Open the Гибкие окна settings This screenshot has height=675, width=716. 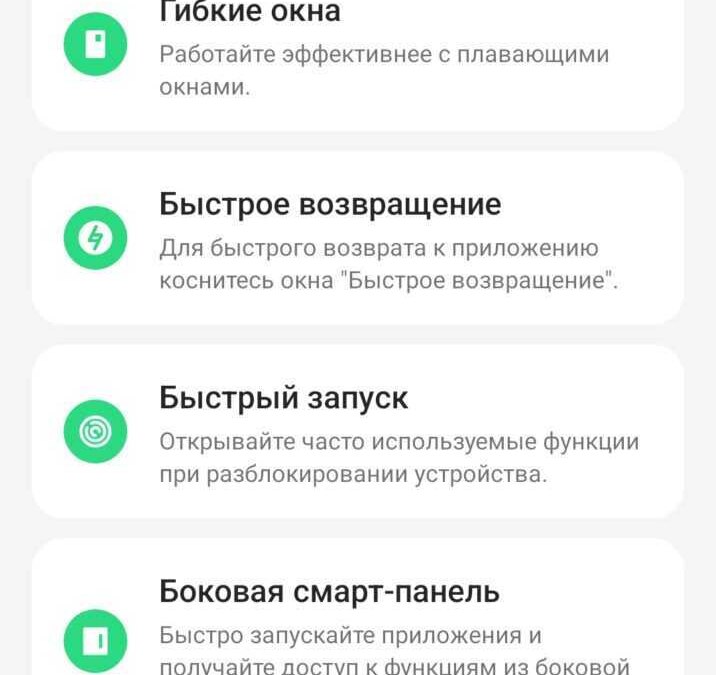[358, 50]
